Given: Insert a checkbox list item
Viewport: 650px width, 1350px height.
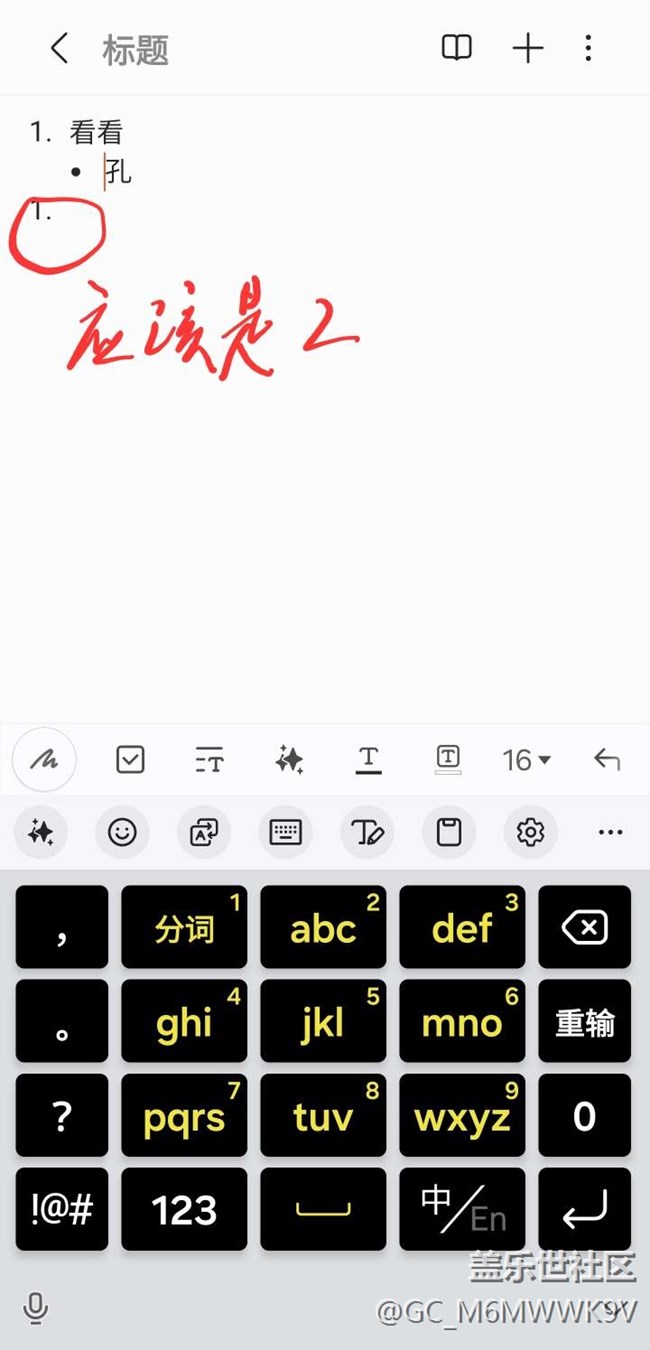Looking at the screenshot, I should (x=130, y=760).
